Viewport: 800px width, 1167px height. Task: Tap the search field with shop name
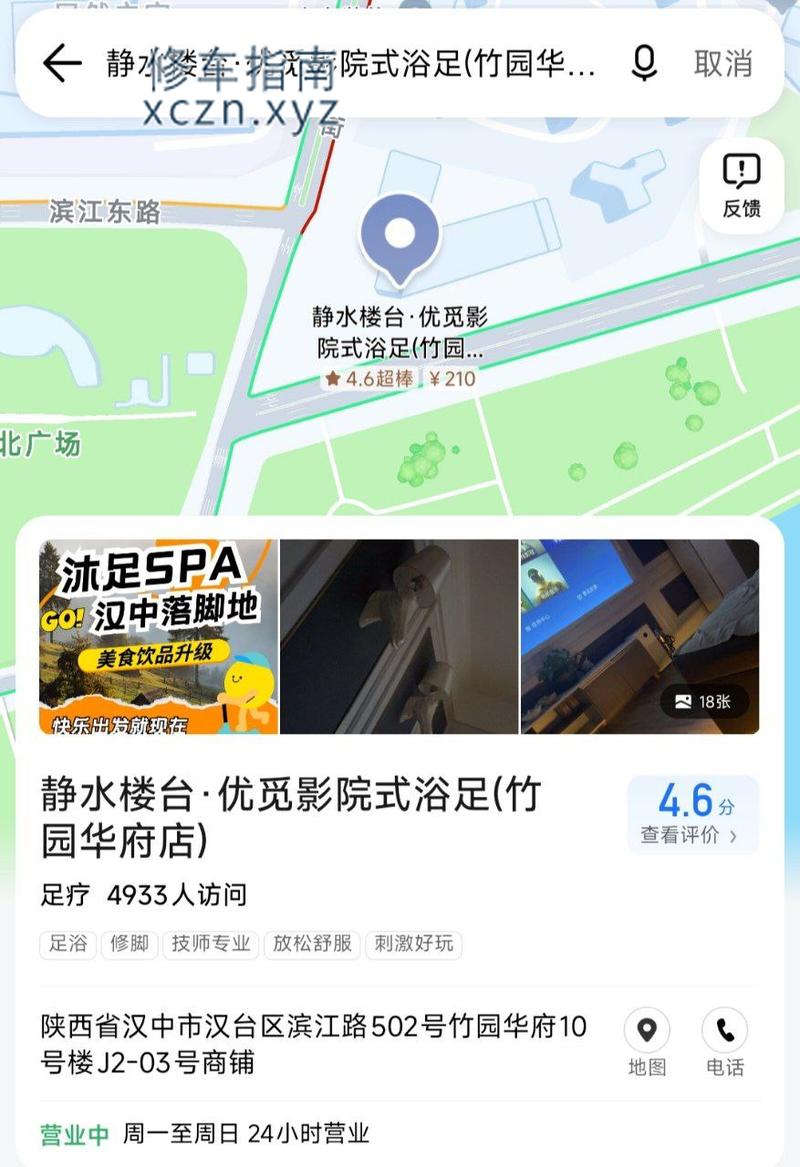[x=350, y=64]
